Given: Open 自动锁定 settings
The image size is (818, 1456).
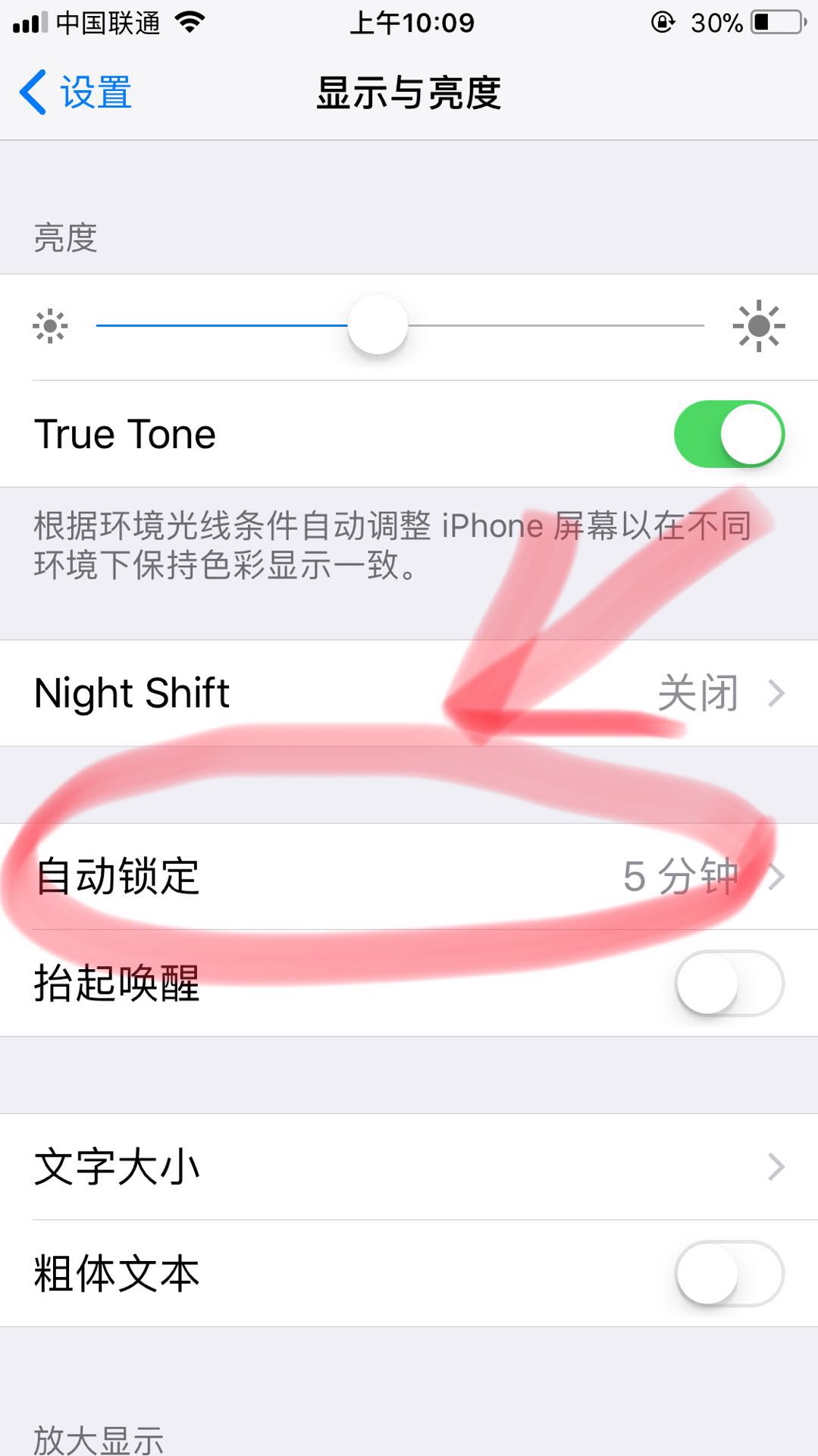Looking at the screenshot, I should pyautogui.click(x=409, y=877).
